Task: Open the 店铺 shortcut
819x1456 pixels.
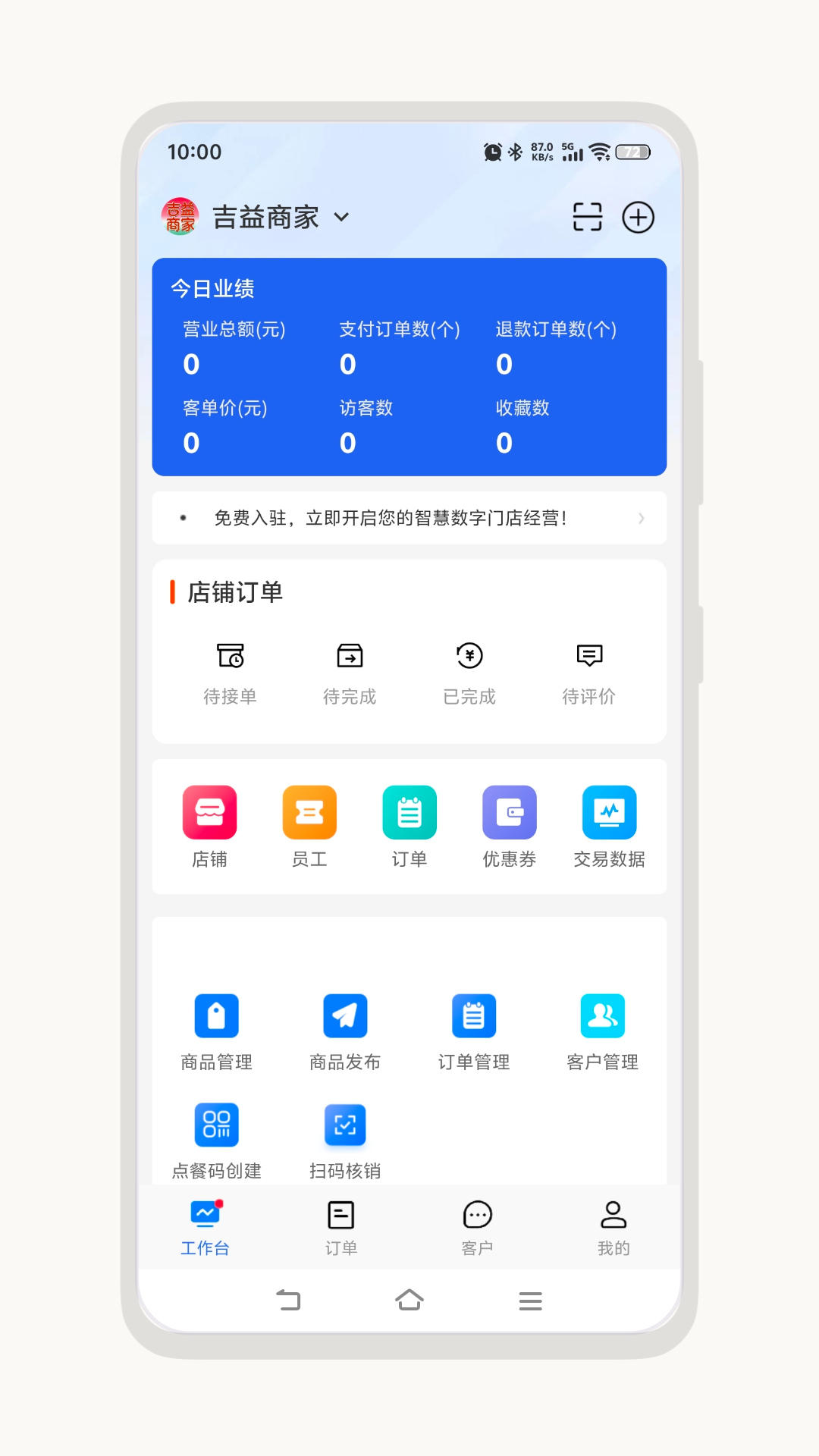Action: point(209,827)
